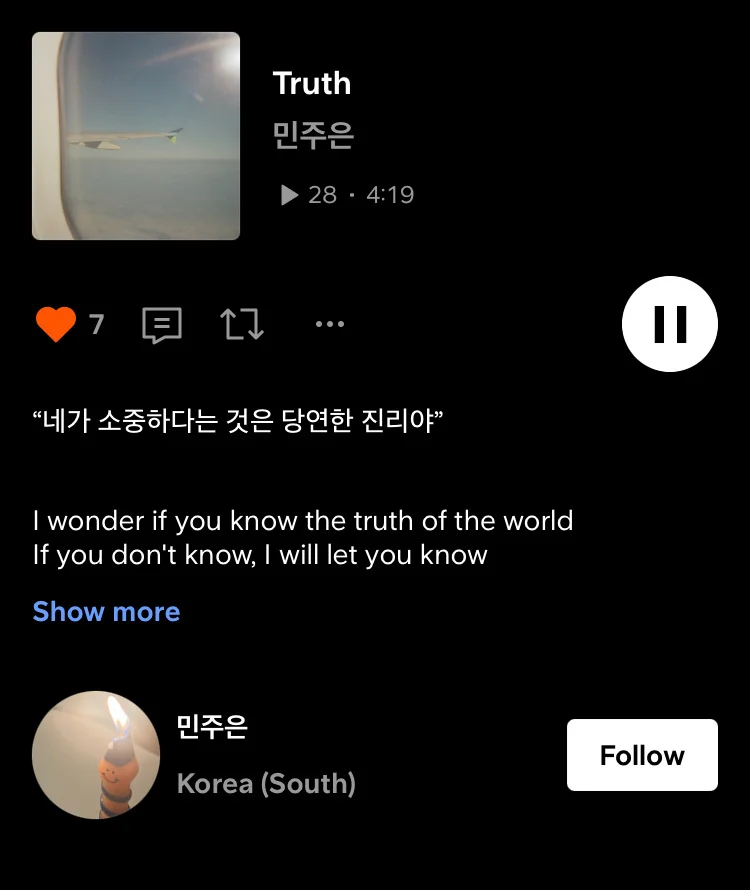The image size is (750, 890).
Task: Expand the description with Show more
Action: click(x=106, y=611)
